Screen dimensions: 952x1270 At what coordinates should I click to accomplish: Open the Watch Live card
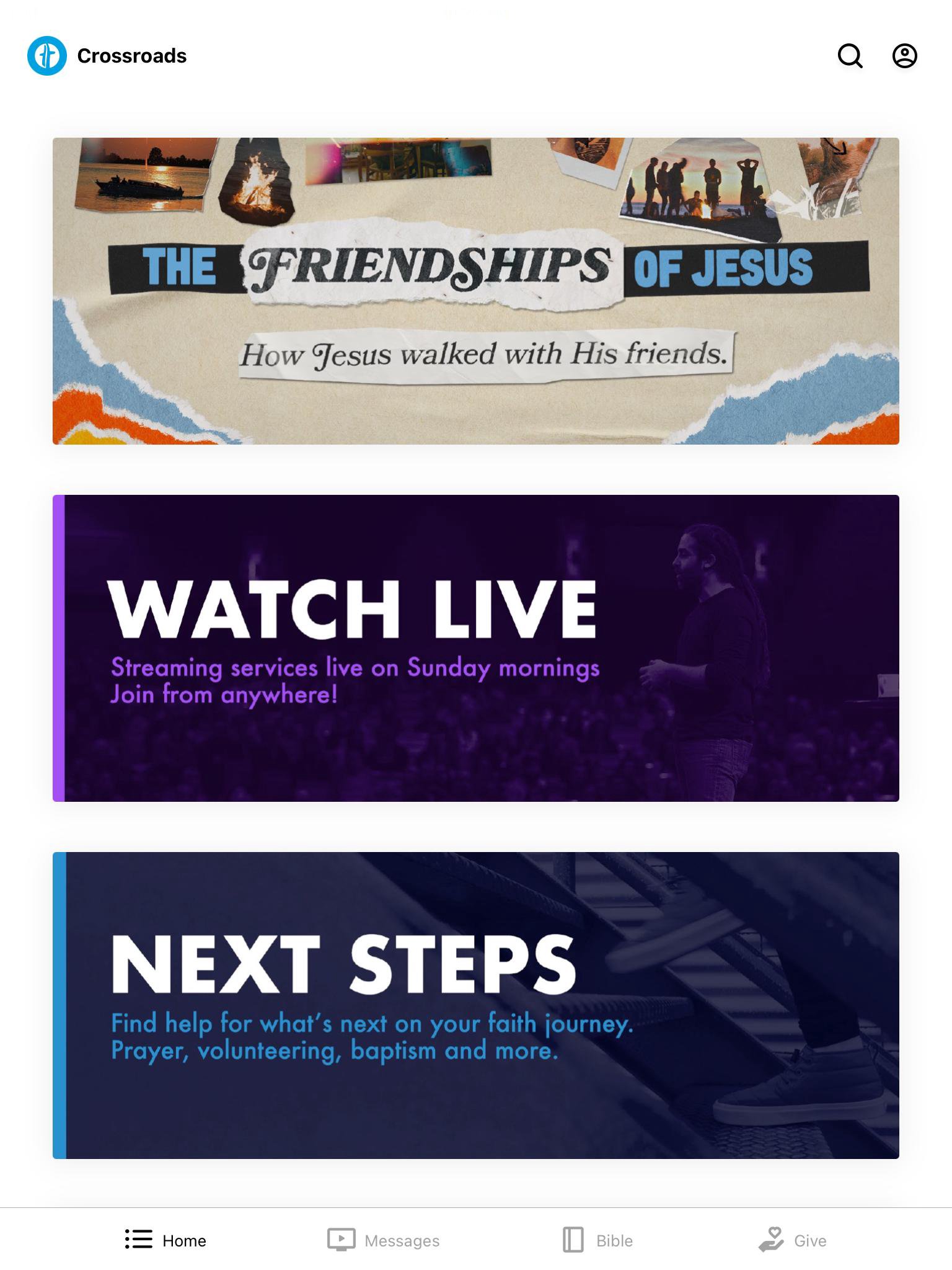point(475,648)
